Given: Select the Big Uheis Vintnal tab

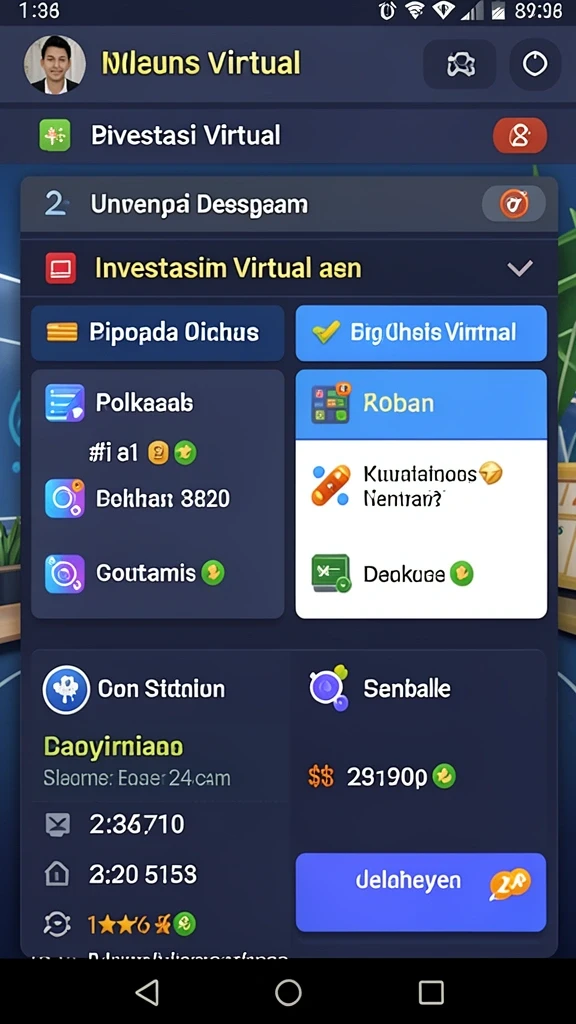Looking at the screenshot, I should click(421, 332).
